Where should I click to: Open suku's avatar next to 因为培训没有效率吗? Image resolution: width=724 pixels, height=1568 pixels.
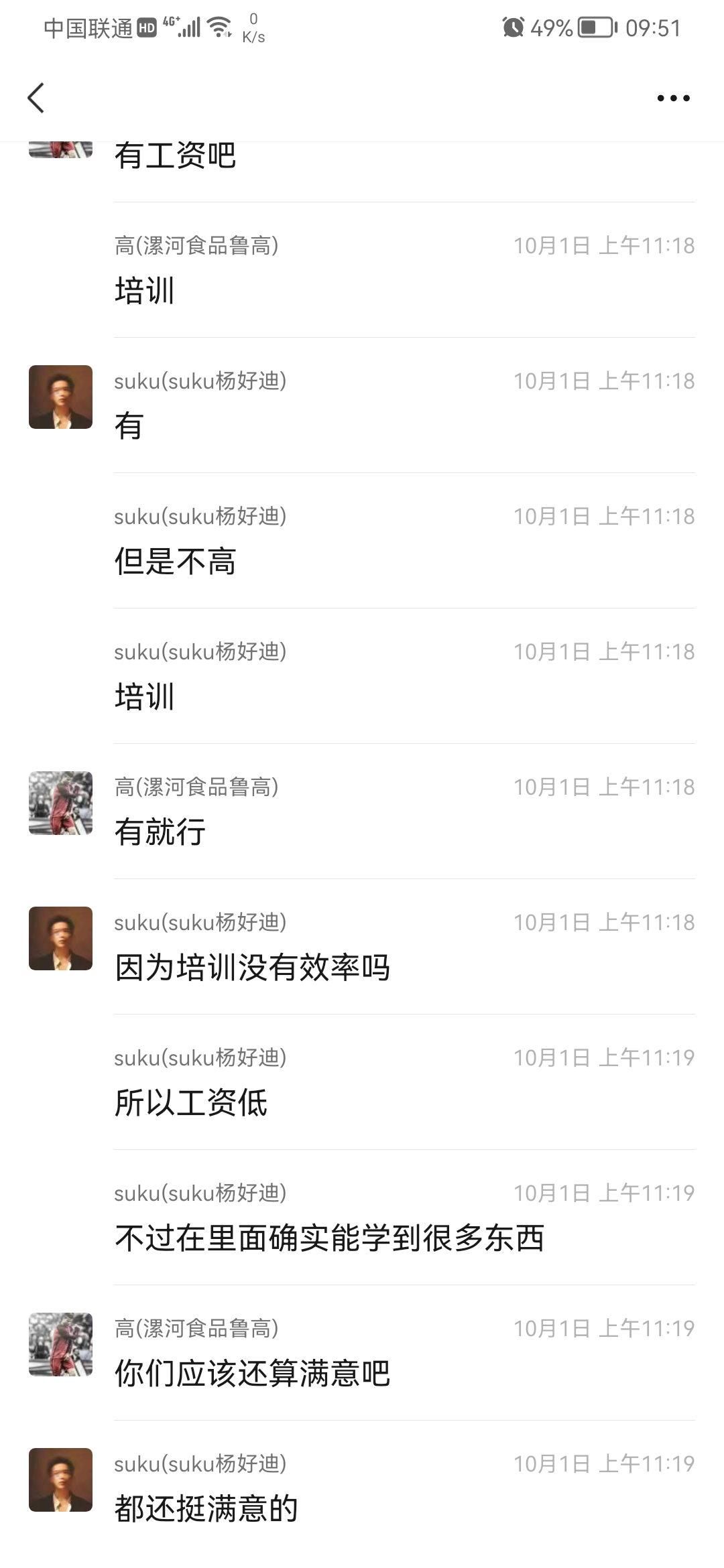(60, 938)
